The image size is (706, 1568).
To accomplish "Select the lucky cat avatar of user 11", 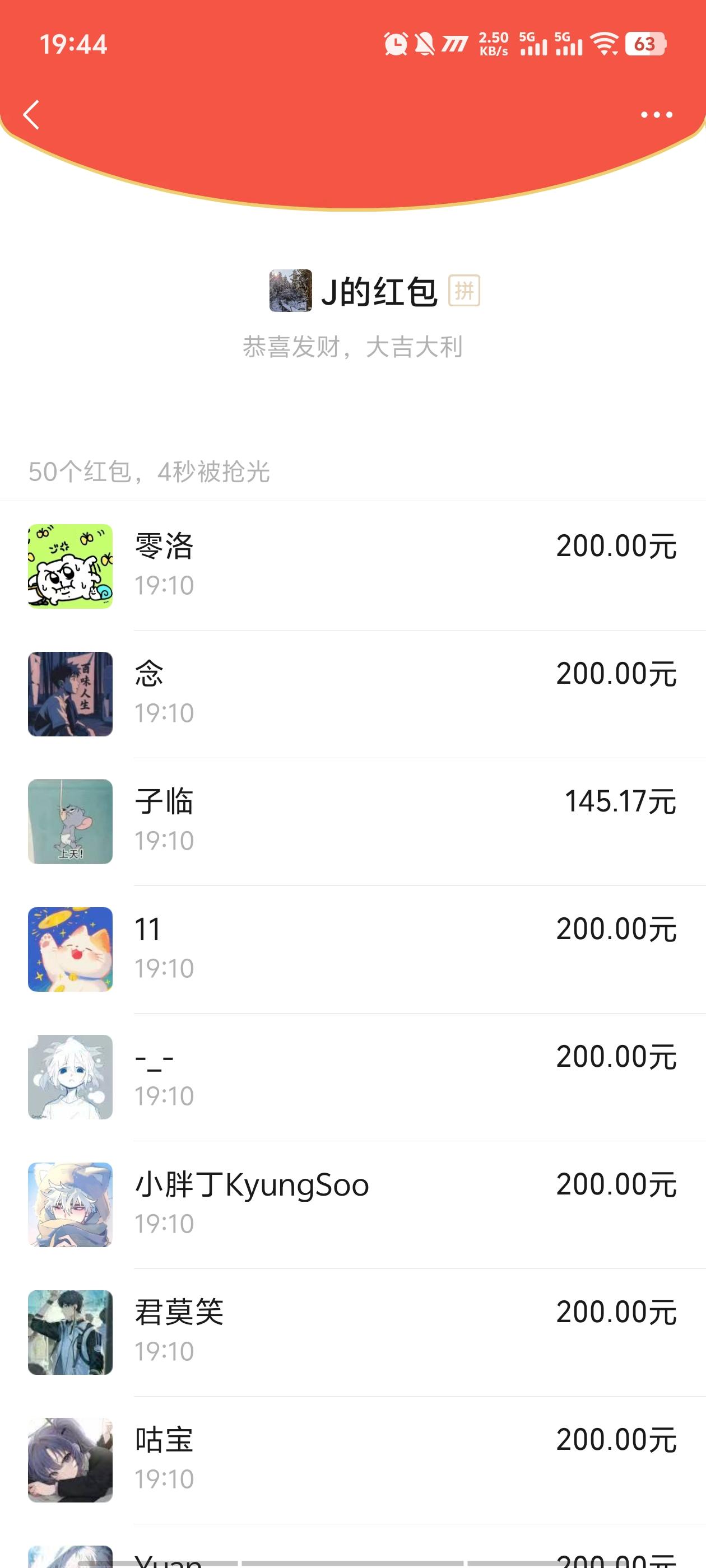I will (70, 949).
